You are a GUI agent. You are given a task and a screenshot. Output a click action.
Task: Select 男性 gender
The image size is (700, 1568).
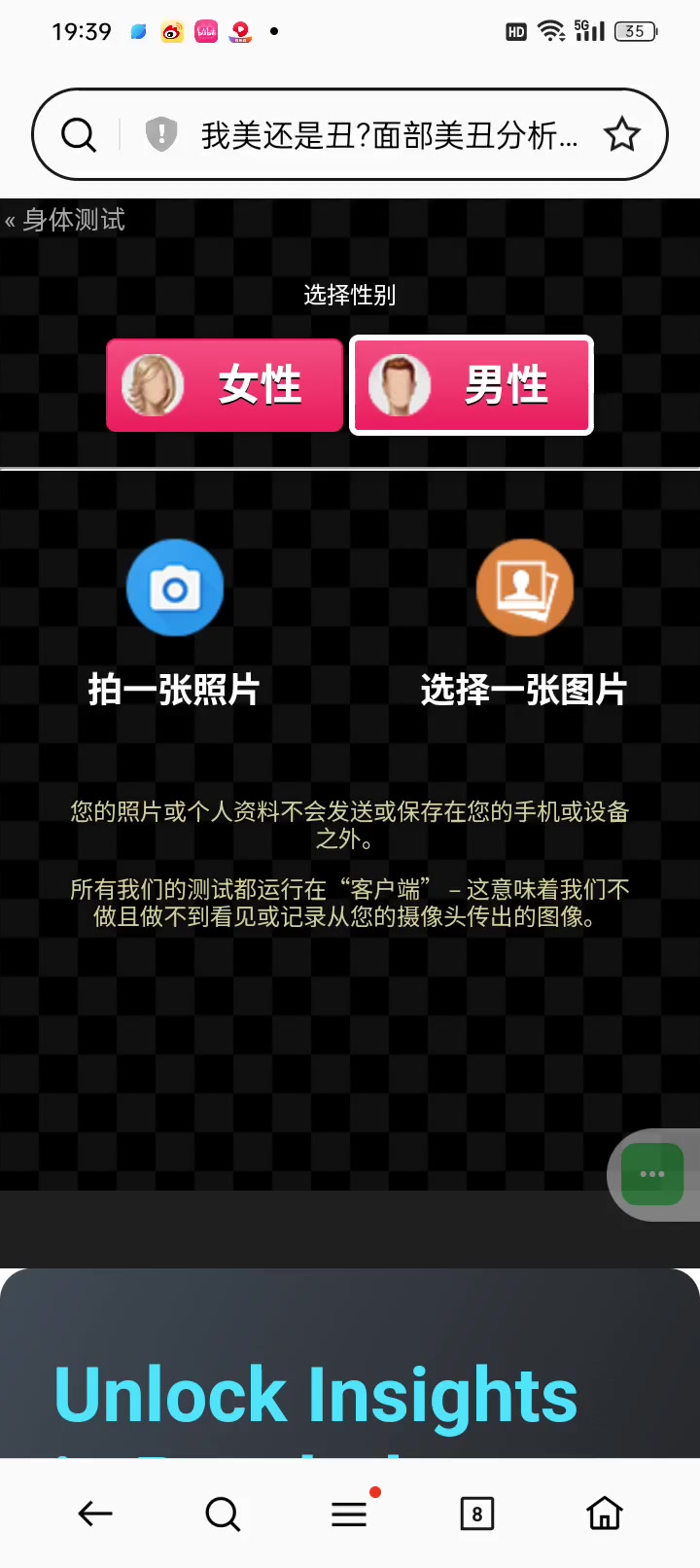coord(472,385)
